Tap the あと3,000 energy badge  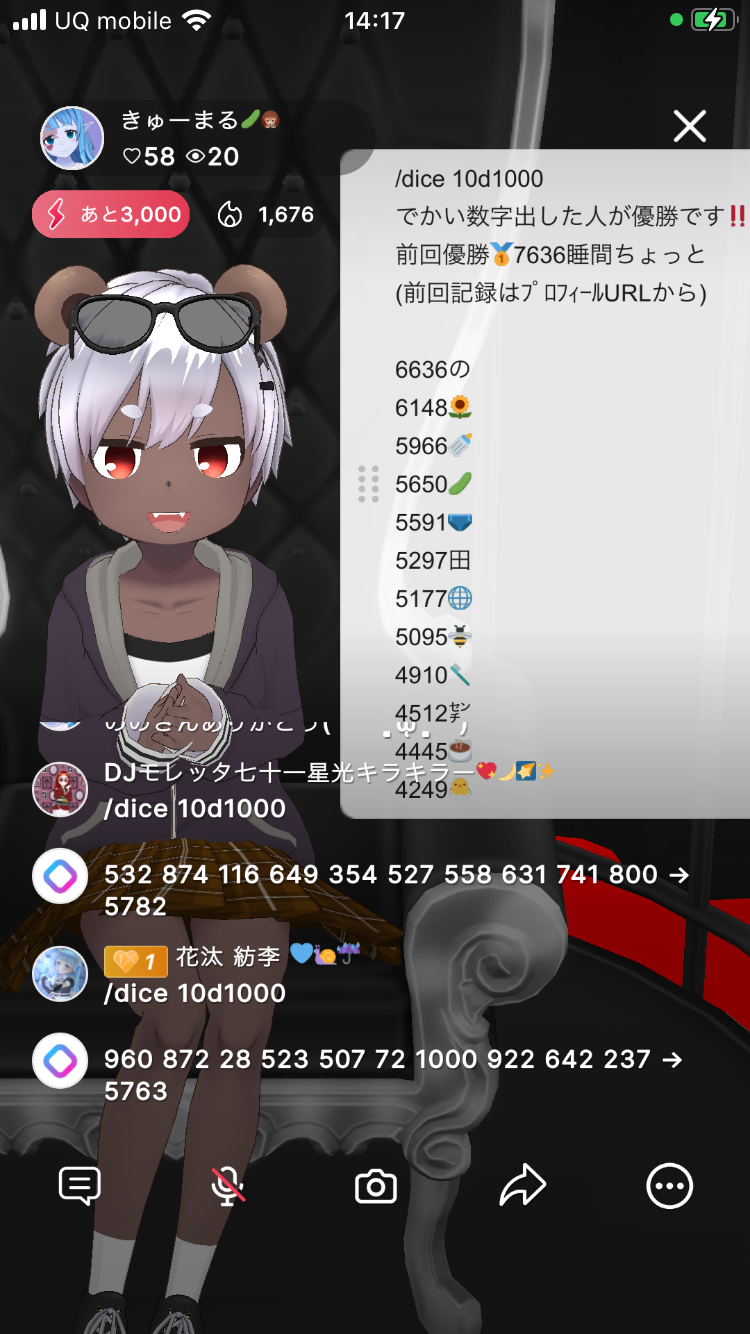[x=111, y=214]
